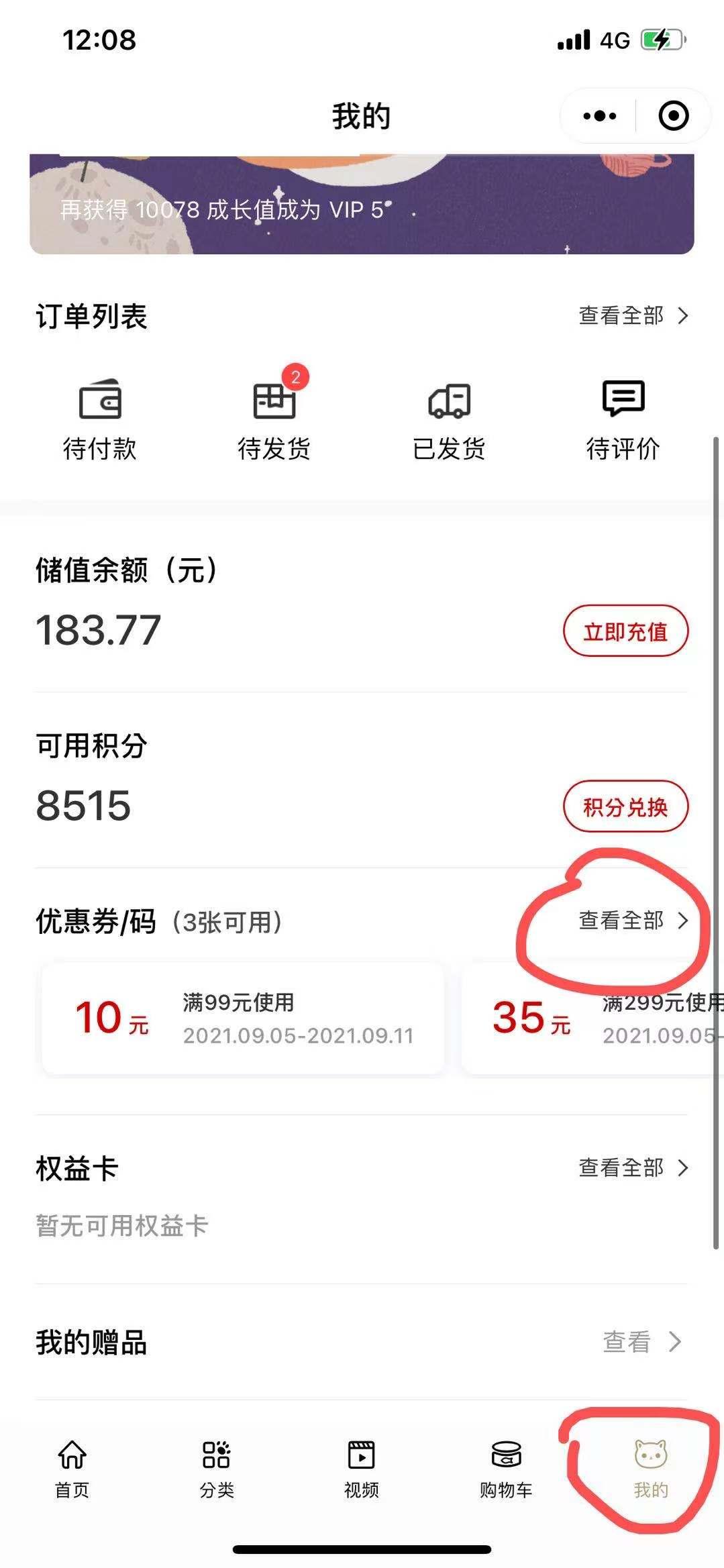724x1568 pixels.
Task: View all coupons in 优惠券/码
Action: 633,921
